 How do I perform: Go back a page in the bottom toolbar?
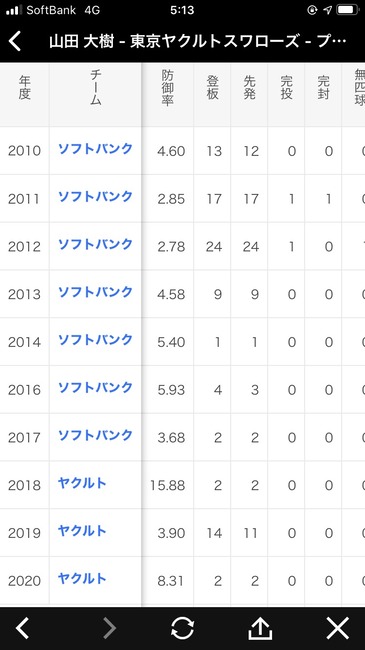(22, 628)
